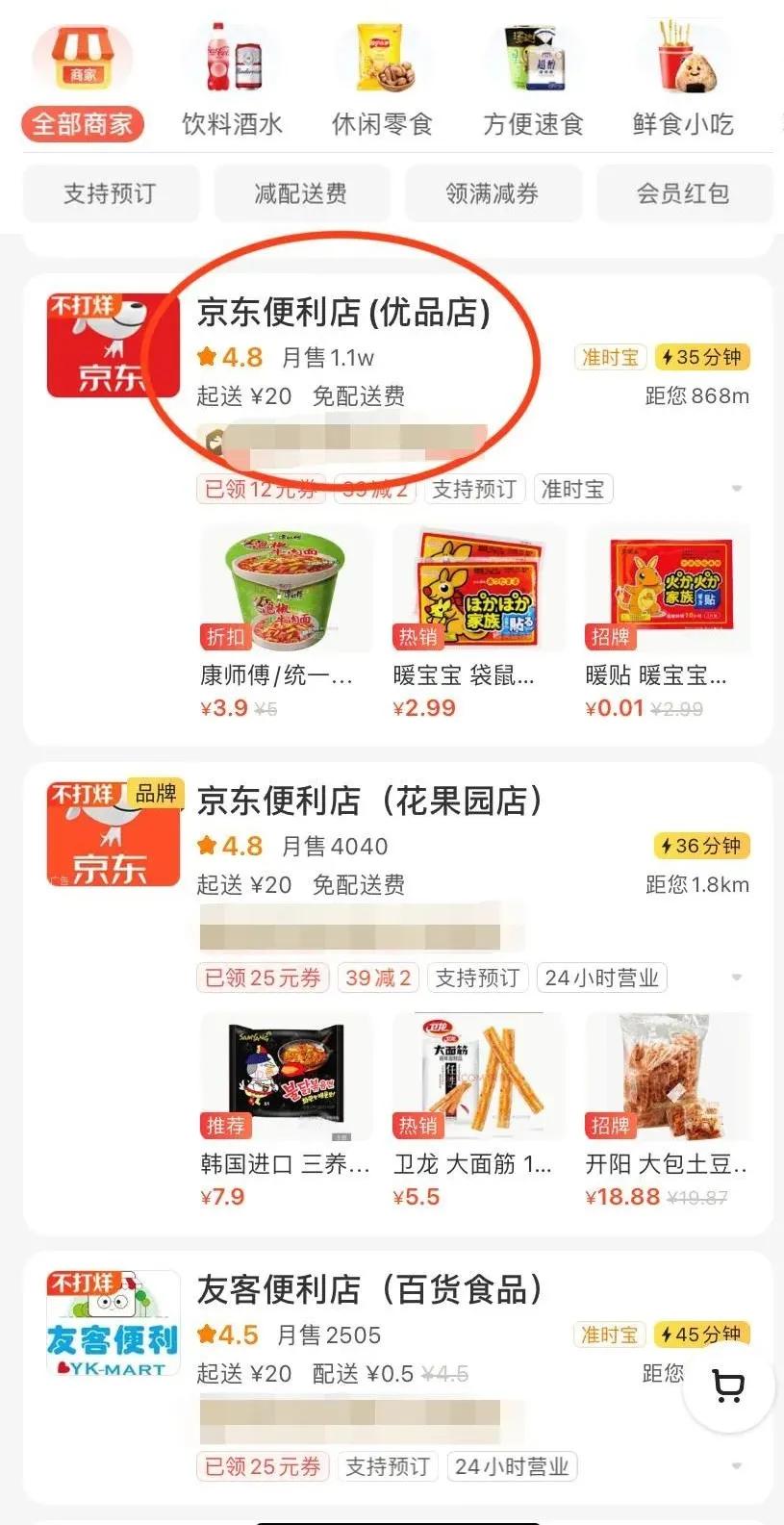This screenshot has height=1525, width=784.
Task: Open the 京东便利店 (优品店) store logo
Action: (x=113, y=346)
